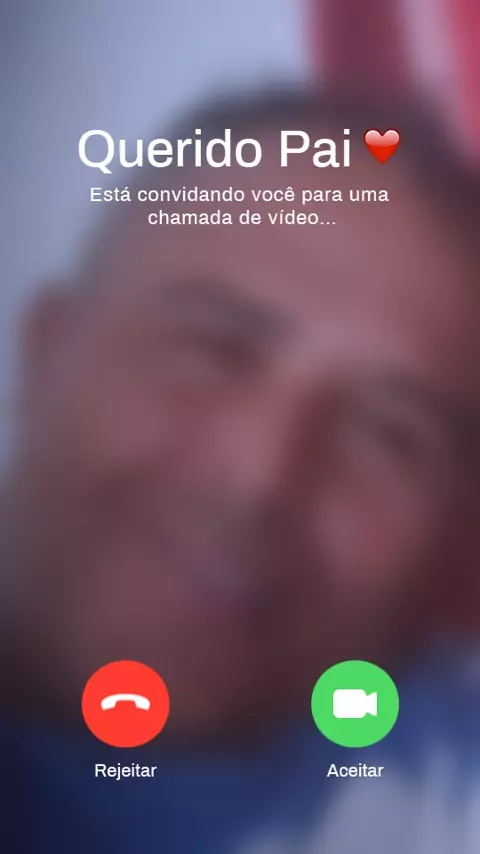Image resolution: width=480 pixels, height=854 pixels.
Task: Reject the video call from Querido Pai
Action: pyautogui.click(x=125, y=704)
